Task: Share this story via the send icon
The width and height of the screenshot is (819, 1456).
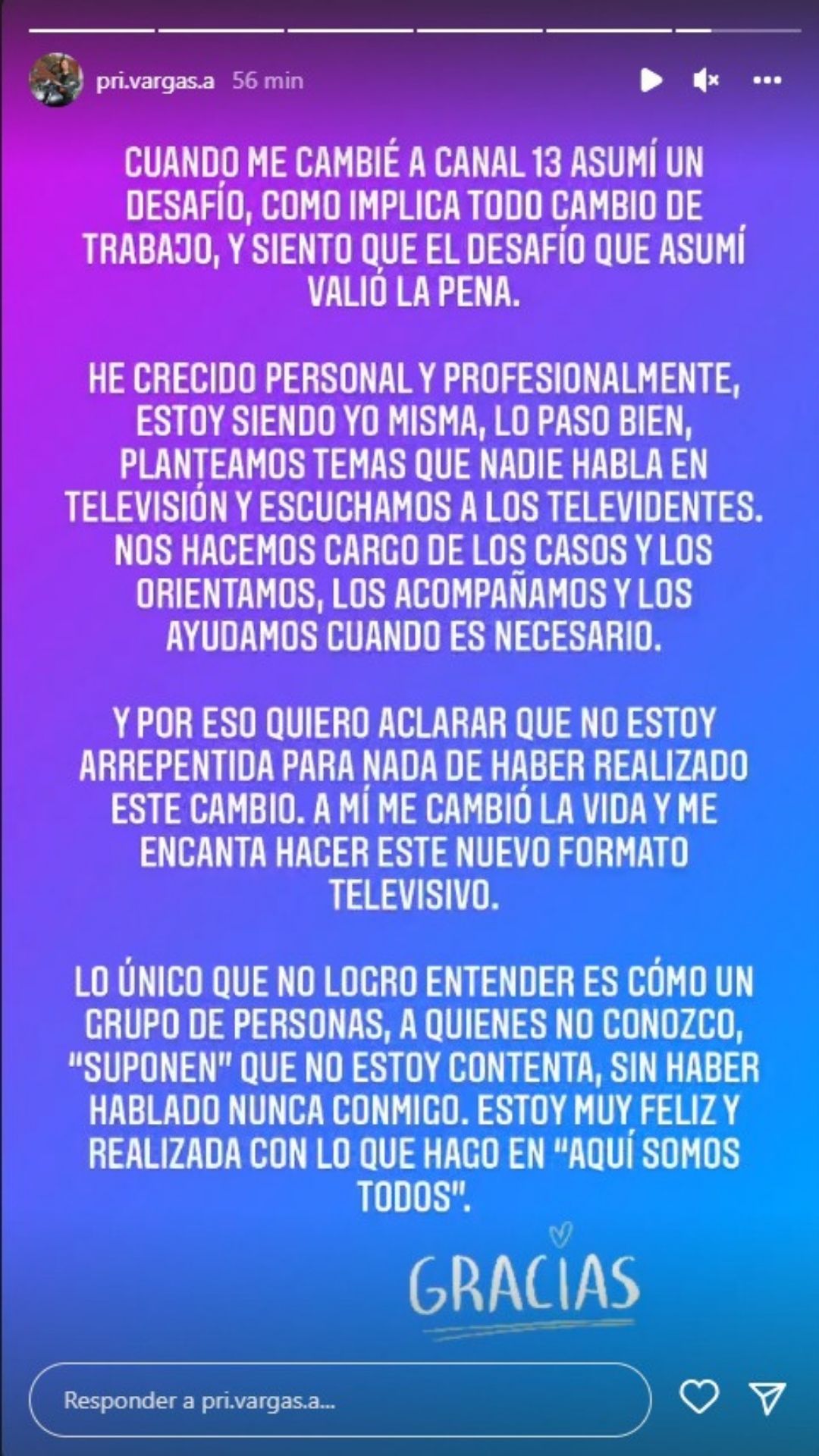Action: pos(767,1398)
